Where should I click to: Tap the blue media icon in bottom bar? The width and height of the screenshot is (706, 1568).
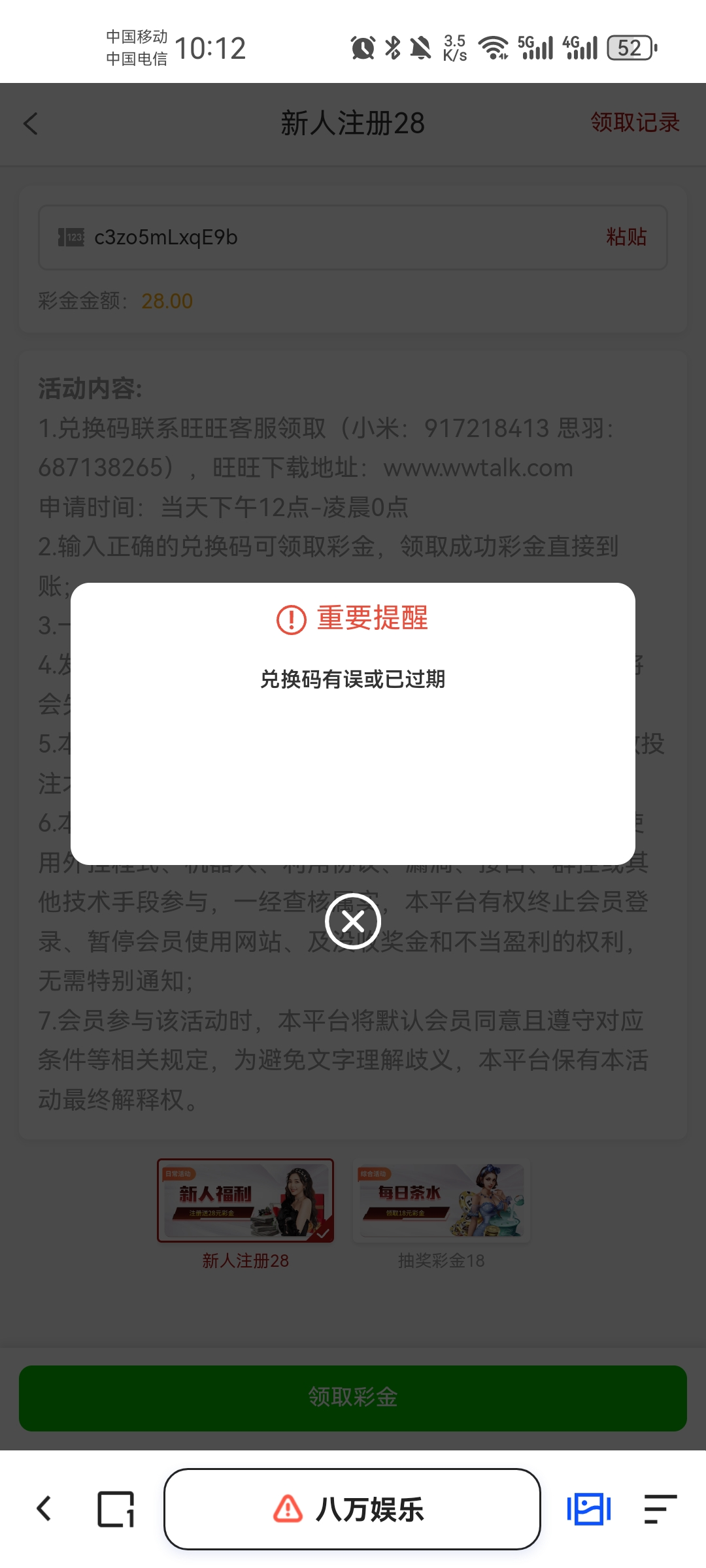click(588, 1510)
